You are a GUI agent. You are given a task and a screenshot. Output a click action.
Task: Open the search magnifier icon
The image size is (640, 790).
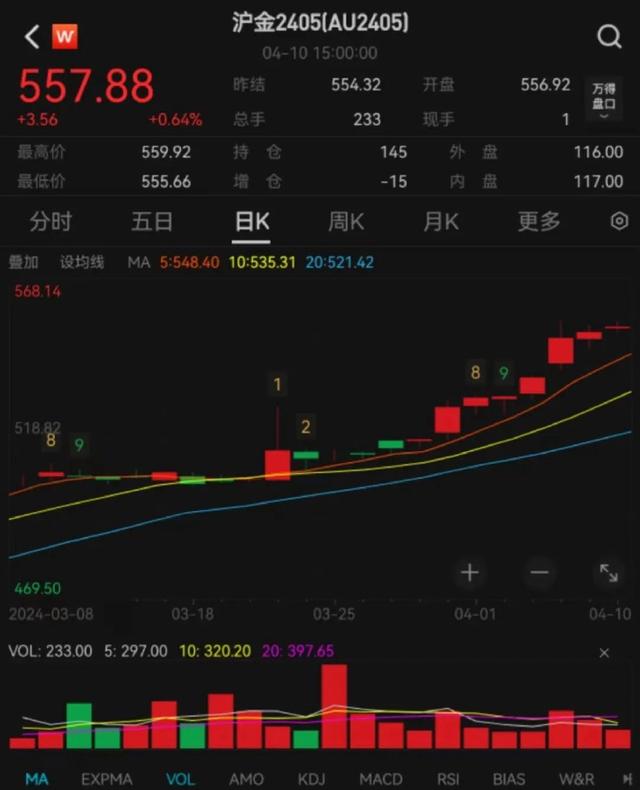click(609, 37)
